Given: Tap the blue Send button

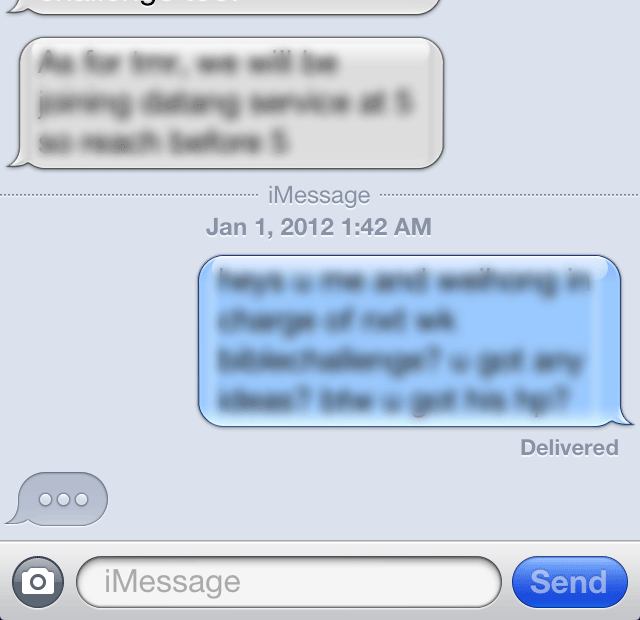Looking at the screenshot, I should point(570,582).
